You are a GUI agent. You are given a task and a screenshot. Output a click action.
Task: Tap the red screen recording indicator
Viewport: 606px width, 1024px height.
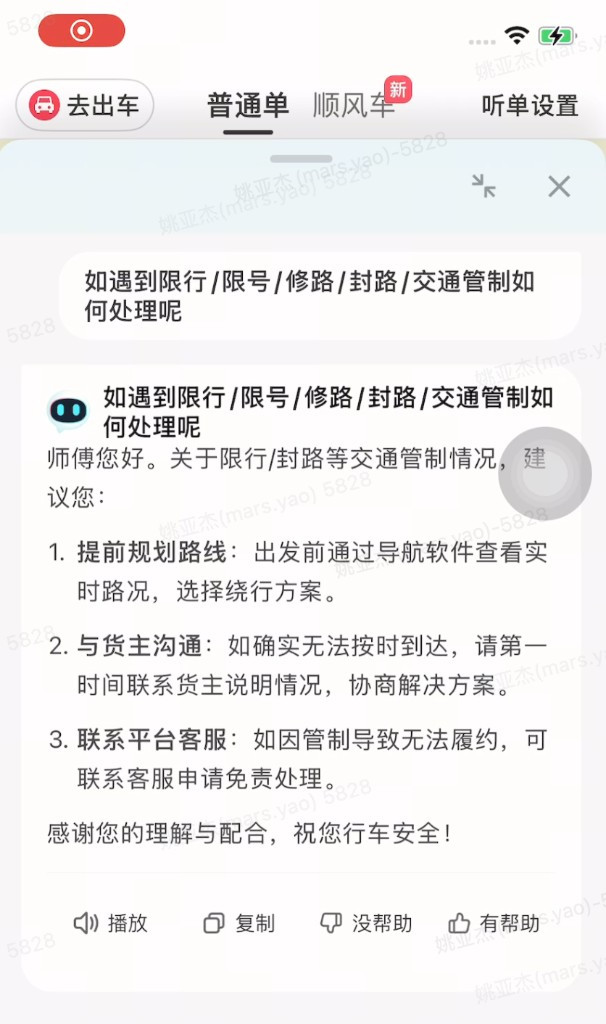pyautogui.click(x=82, y=31)
